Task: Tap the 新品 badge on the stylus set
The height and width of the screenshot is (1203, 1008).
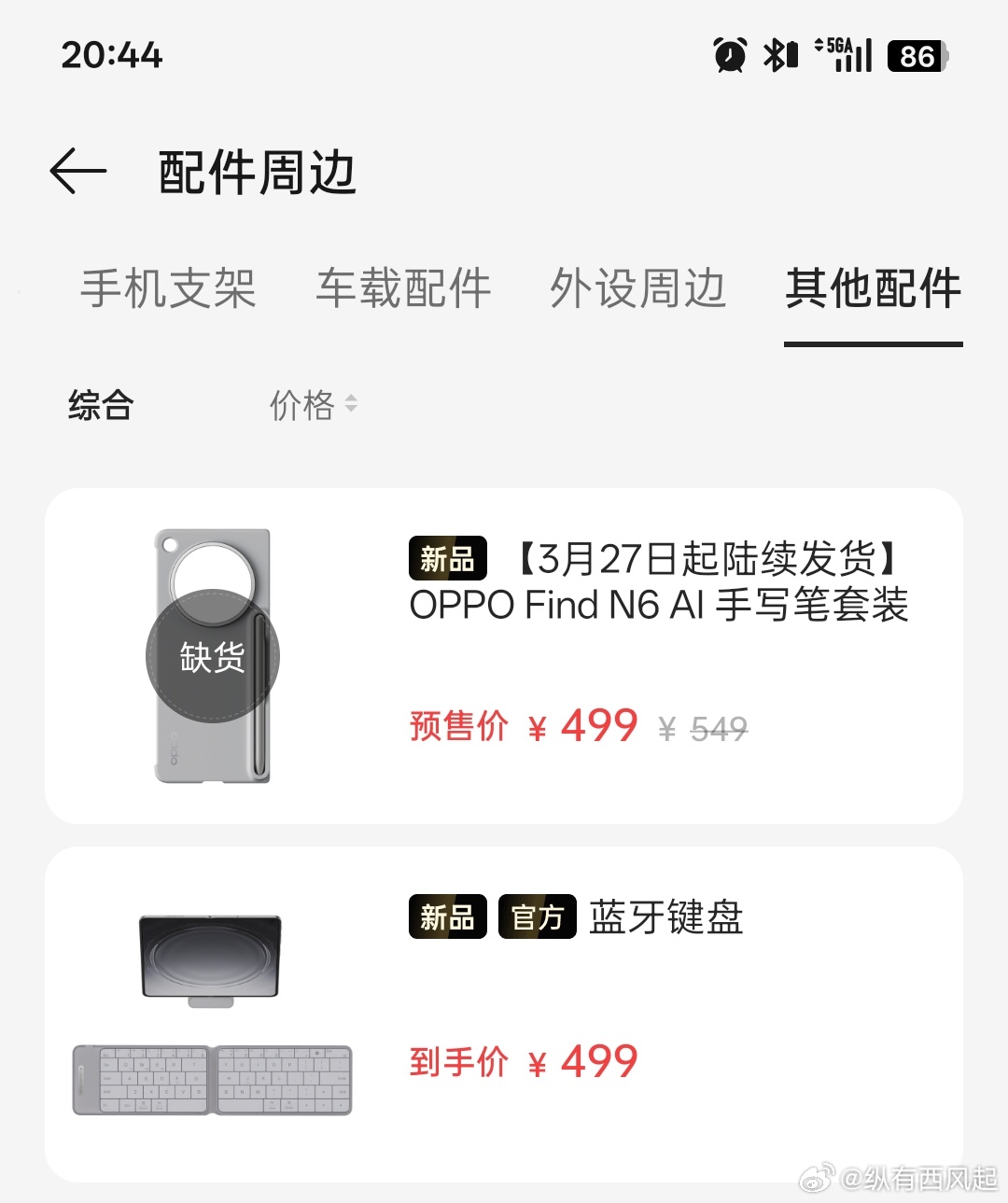Action: coord(447,557)
